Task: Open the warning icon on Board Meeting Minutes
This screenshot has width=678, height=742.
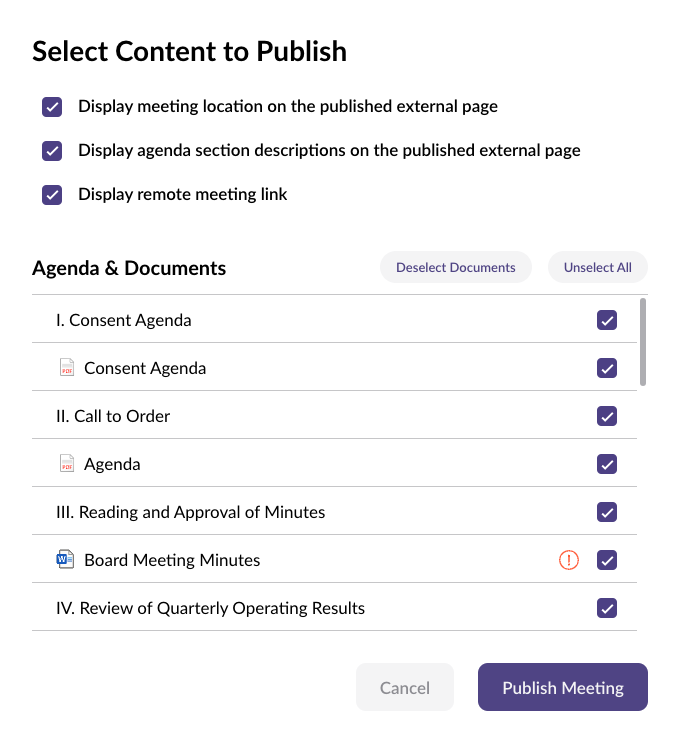Action: (x=568, y=561)
